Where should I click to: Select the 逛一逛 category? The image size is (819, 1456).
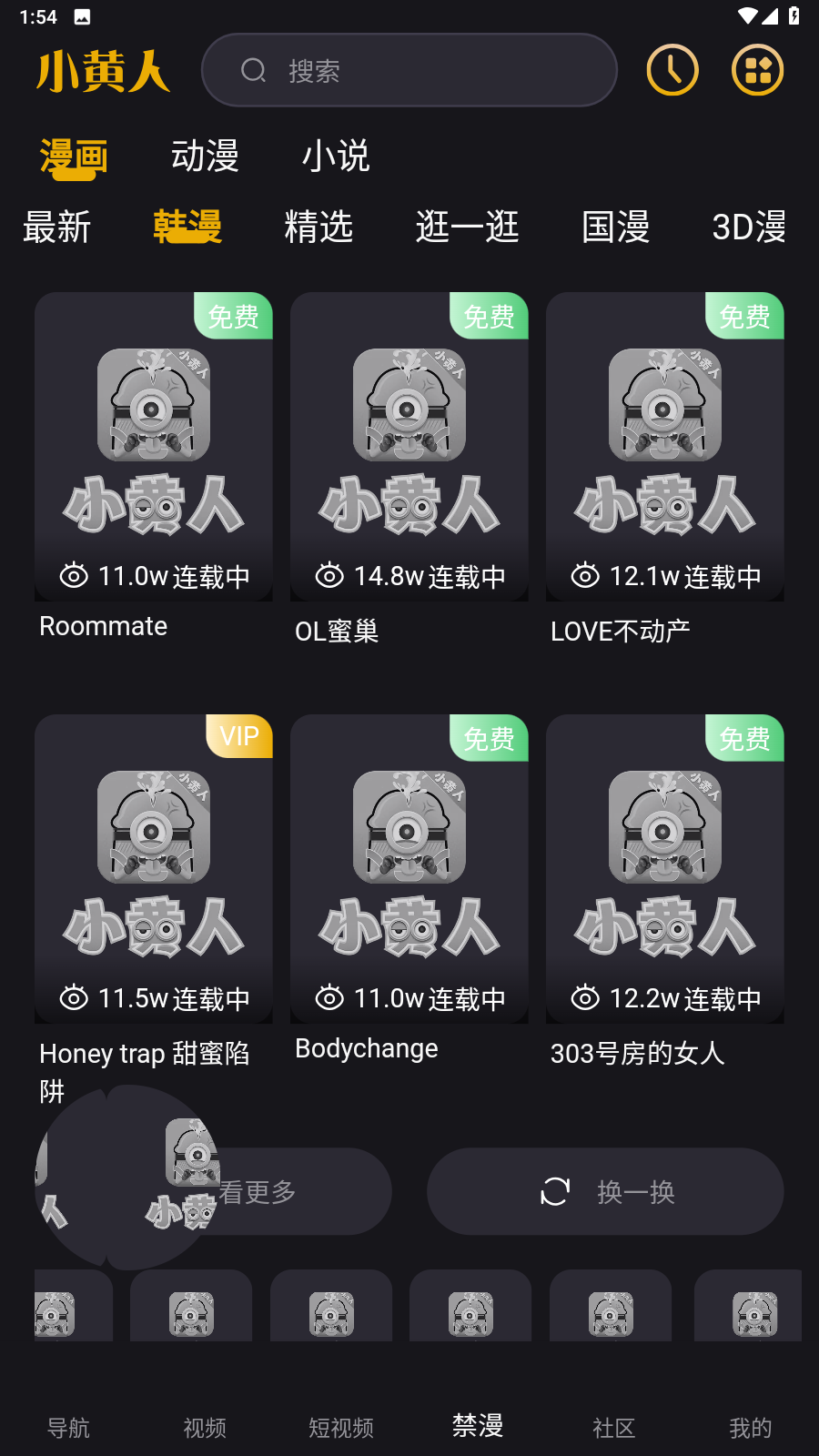467,227
